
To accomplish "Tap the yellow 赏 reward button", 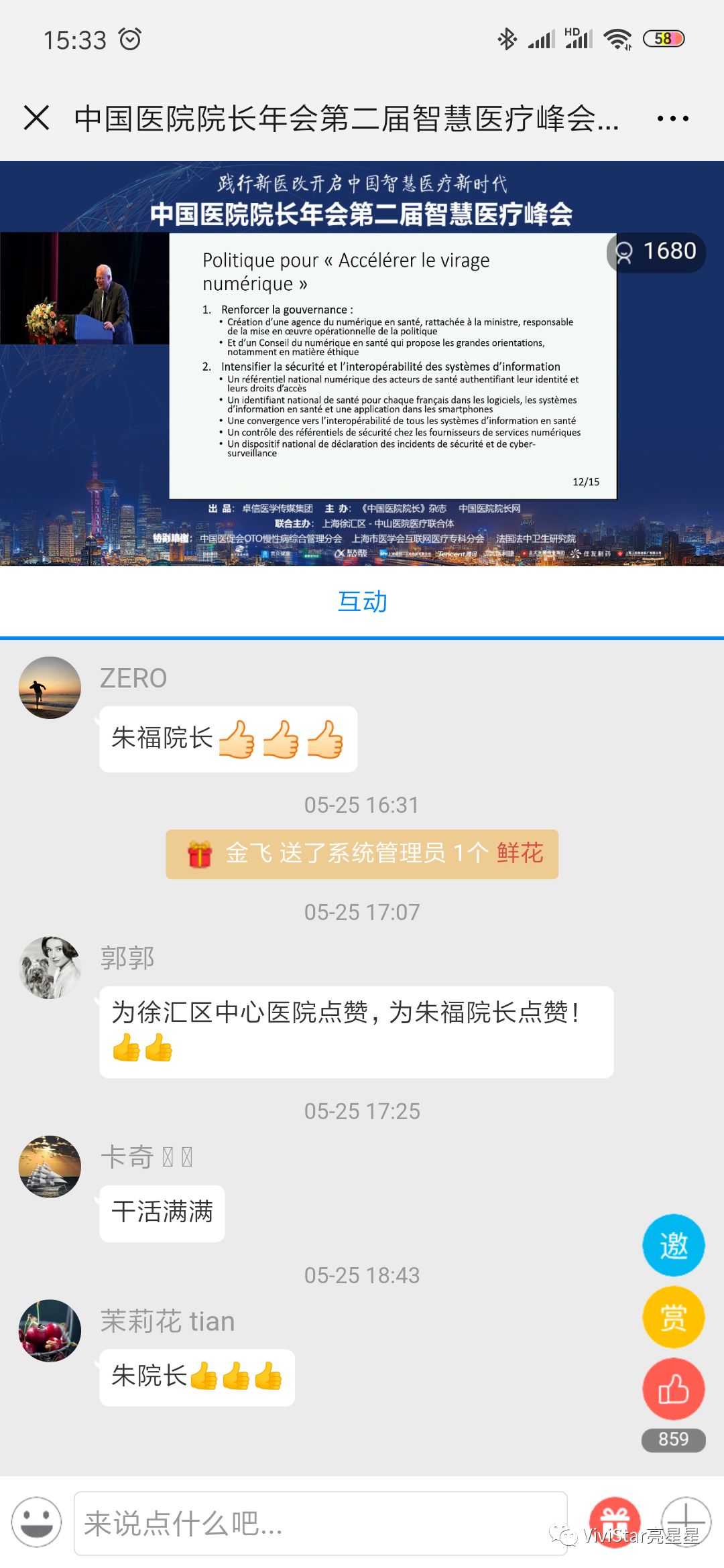I will (x=673, y=1317).
